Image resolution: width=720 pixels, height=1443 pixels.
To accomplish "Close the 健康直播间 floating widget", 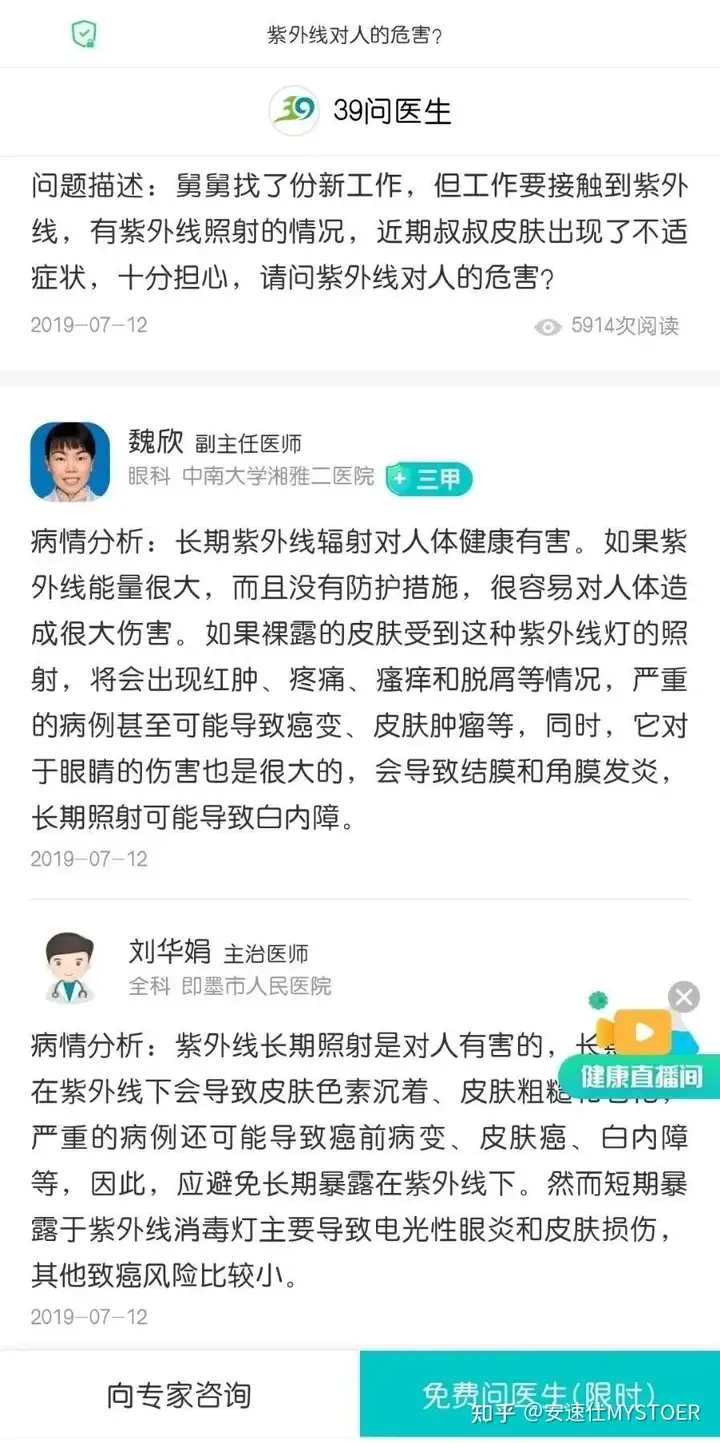I will point(684,997).
